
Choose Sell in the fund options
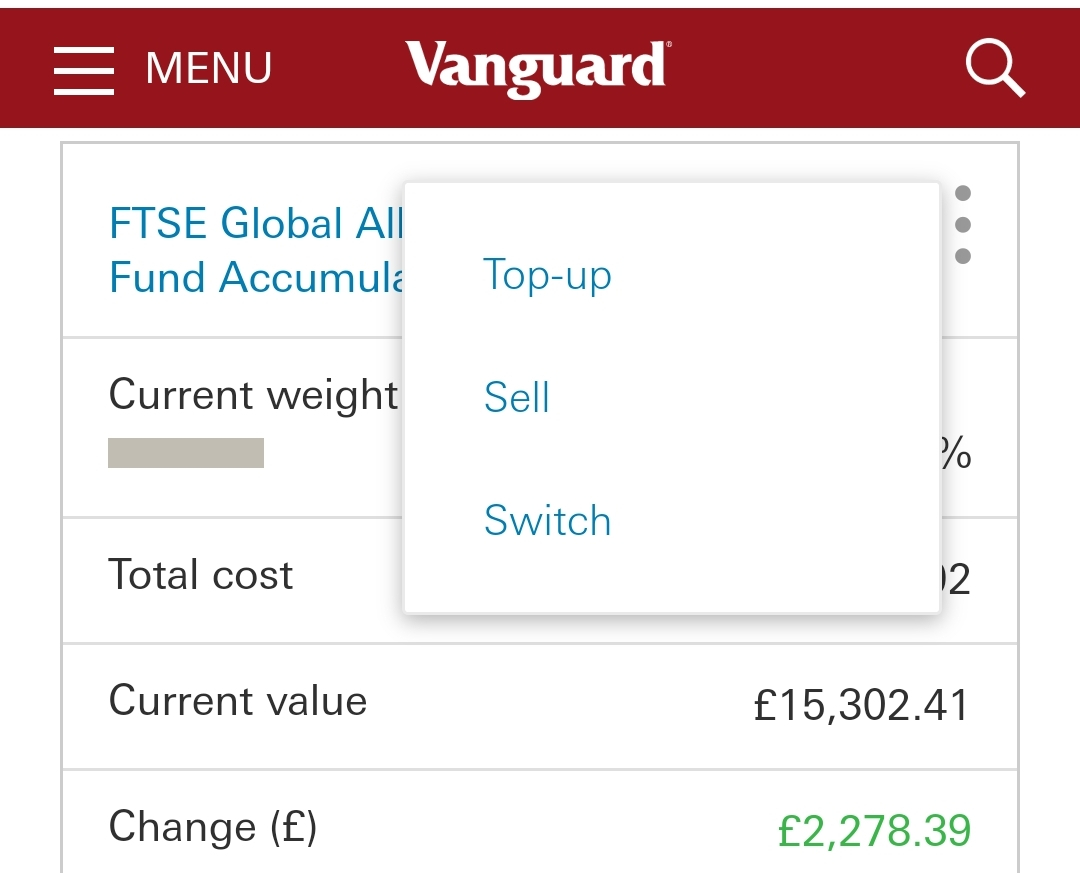(517, 398)
